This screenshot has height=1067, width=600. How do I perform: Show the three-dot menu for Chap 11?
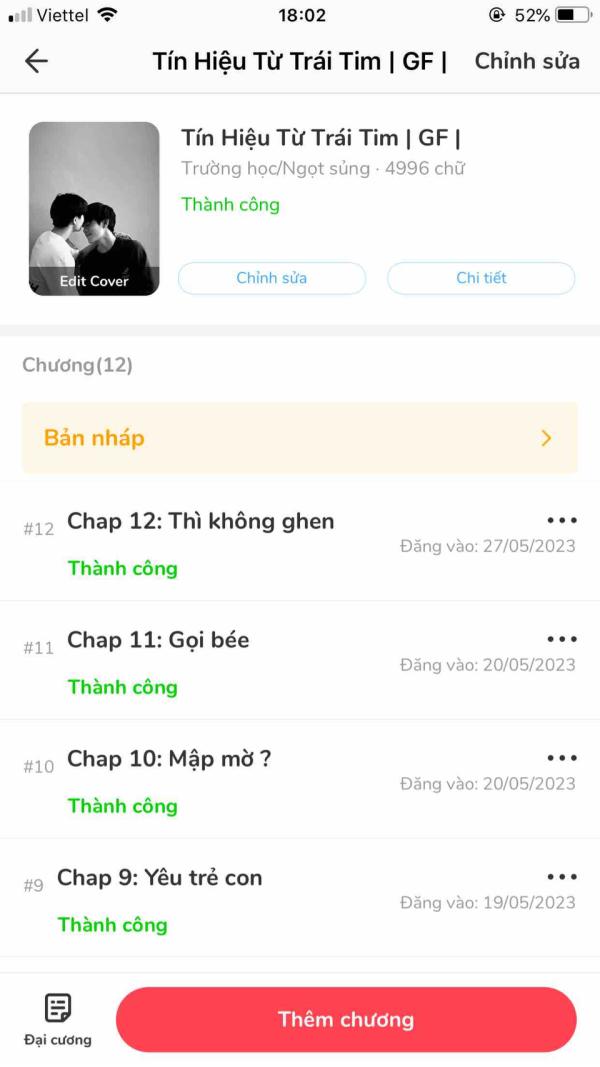coord(562,639)
